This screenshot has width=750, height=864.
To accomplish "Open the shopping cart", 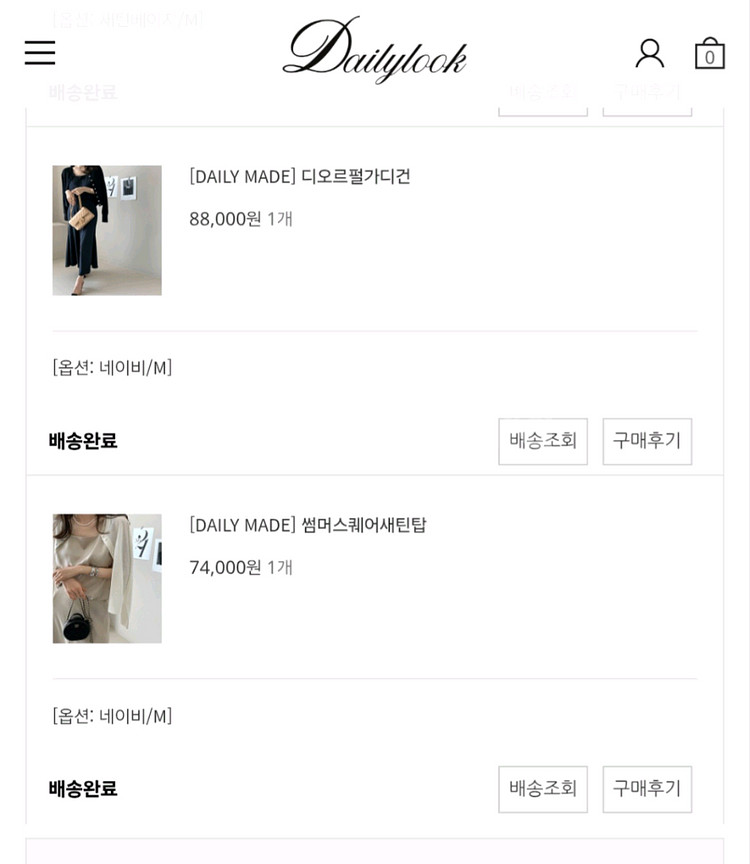I will coord(709,54).
